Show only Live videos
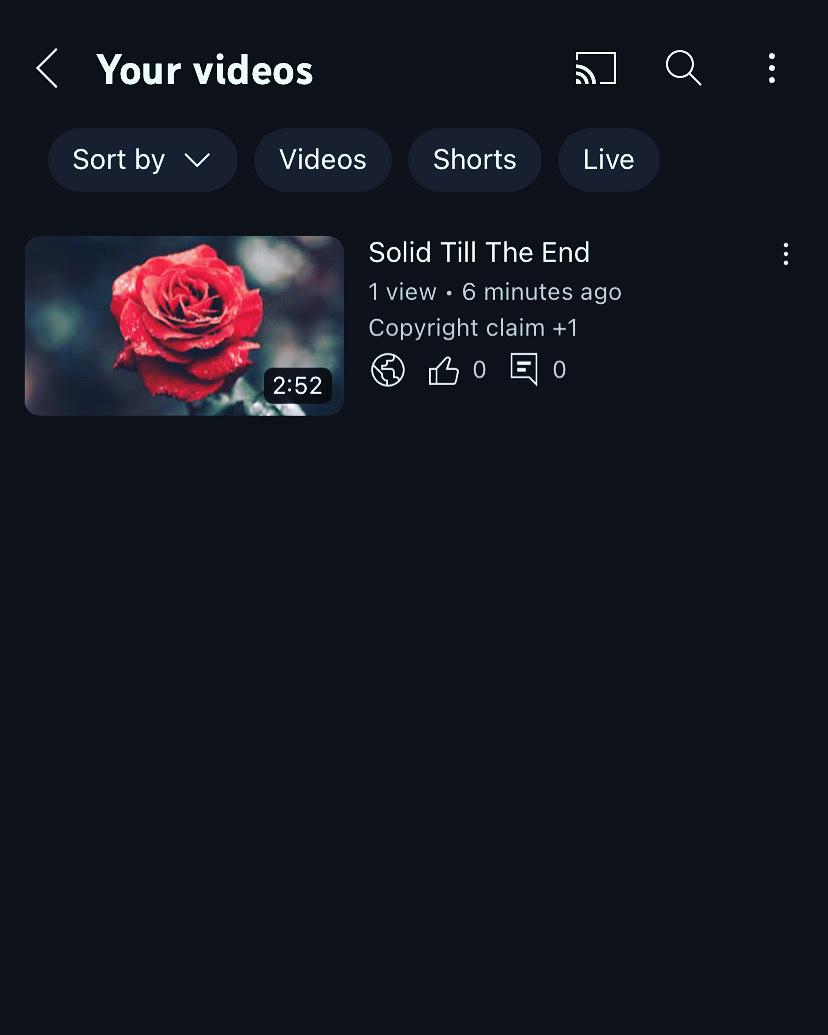 [x=608, y=160]
